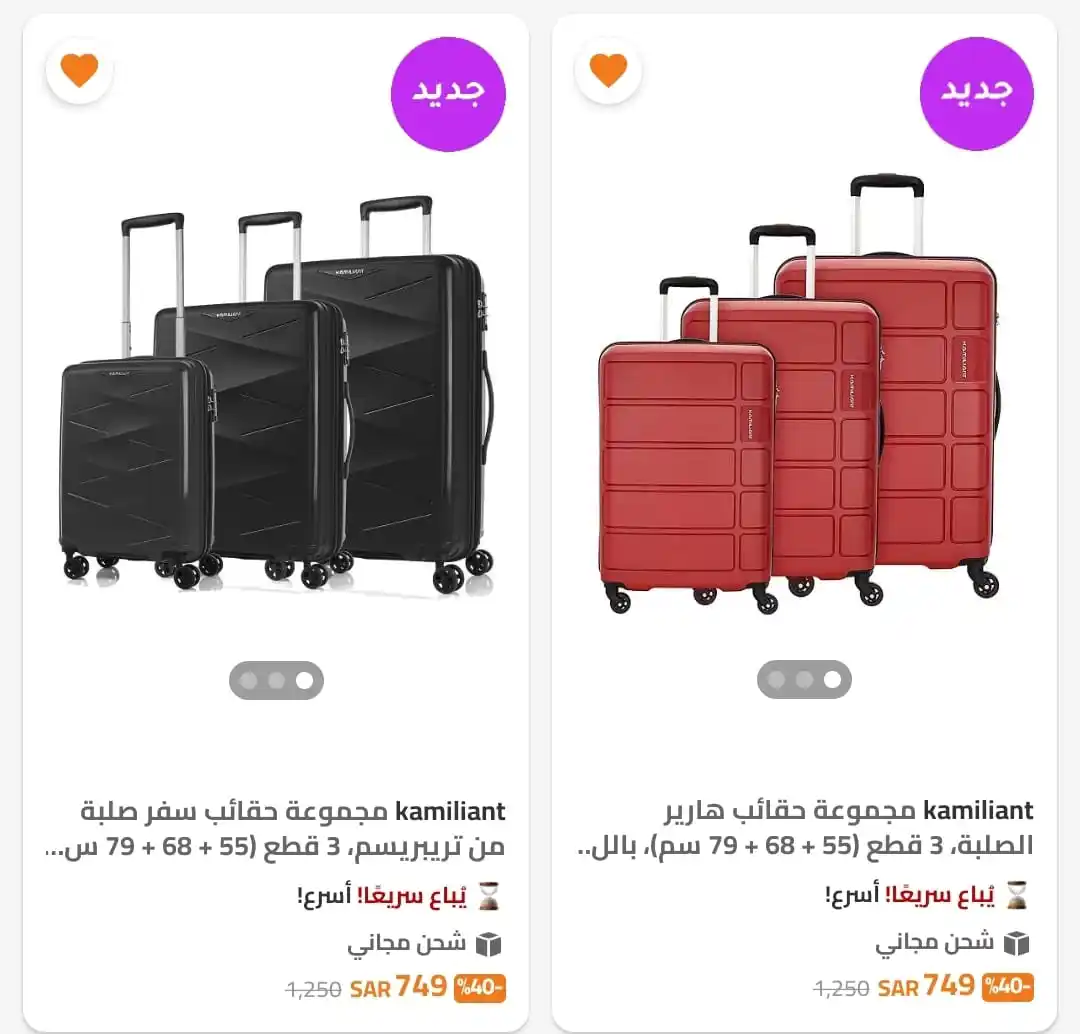Toggle the favorite heart on the black luggage set
The width and height of the screenshot is (1080, 1034).
[x=80, y=70]
